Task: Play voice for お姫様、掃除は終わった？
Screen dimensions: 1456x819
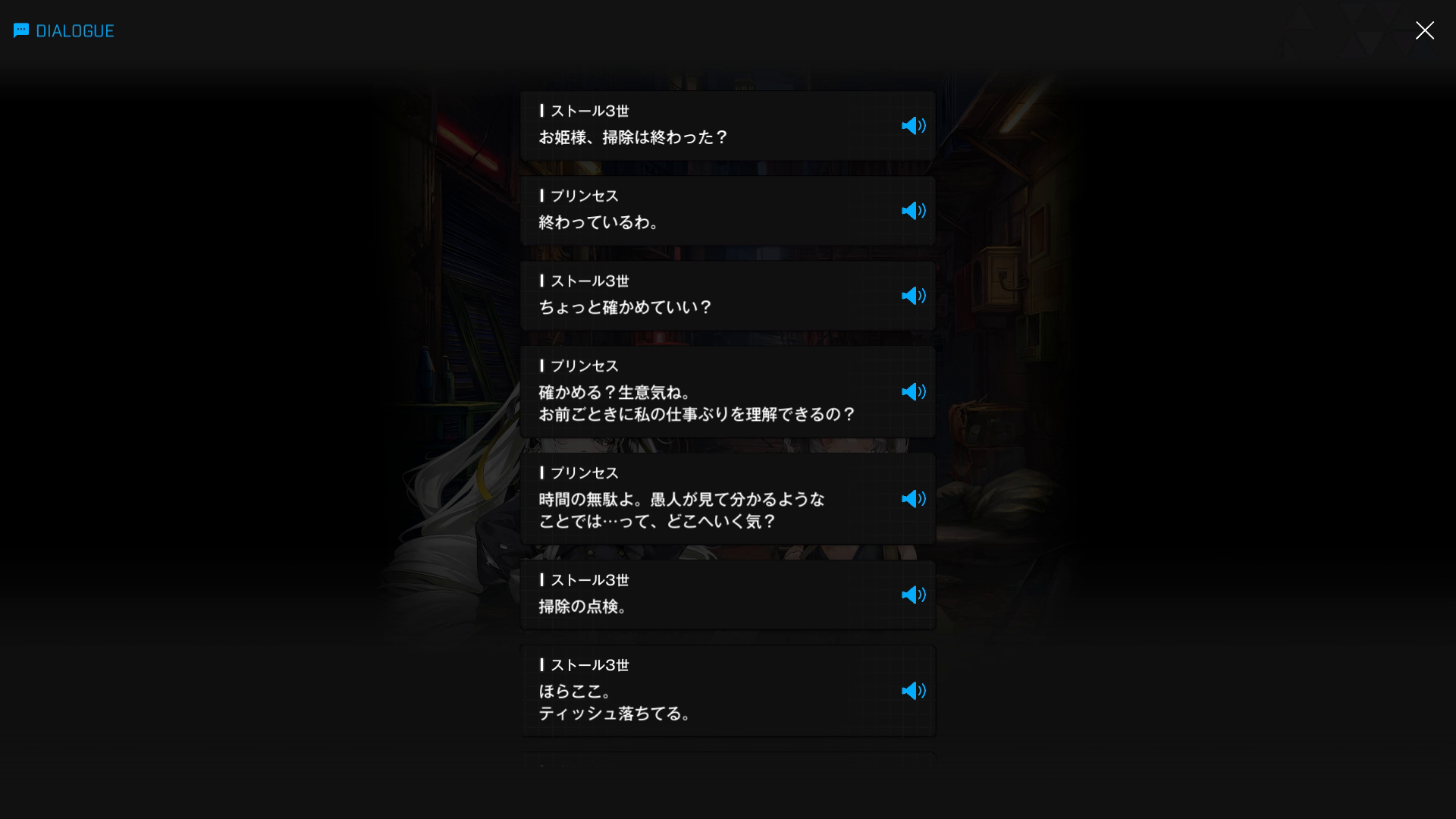Action: pos(913,126)
